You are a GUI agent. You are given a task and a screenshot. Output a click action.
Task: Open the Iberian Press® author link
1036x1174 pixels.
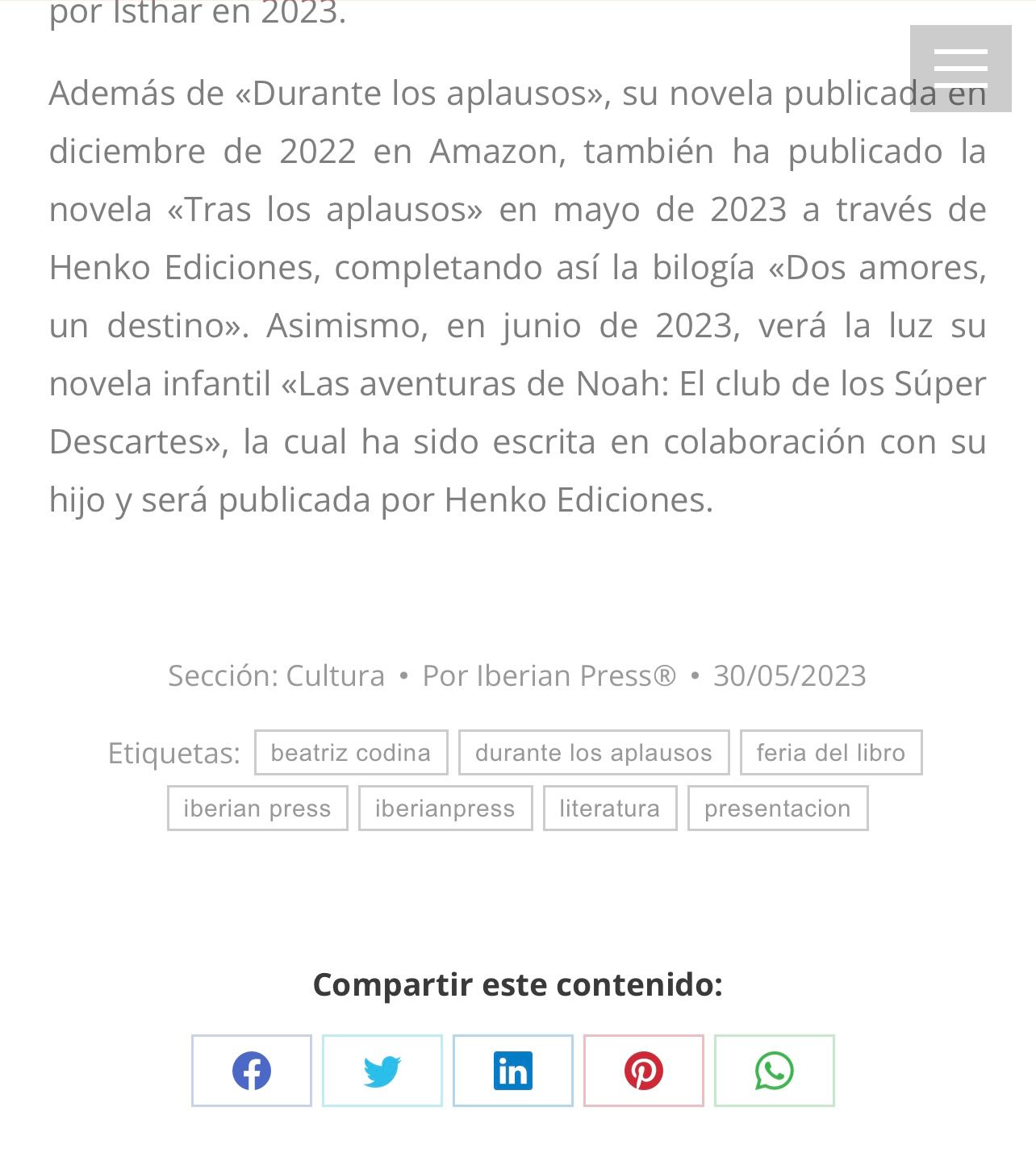pos(549,675)
